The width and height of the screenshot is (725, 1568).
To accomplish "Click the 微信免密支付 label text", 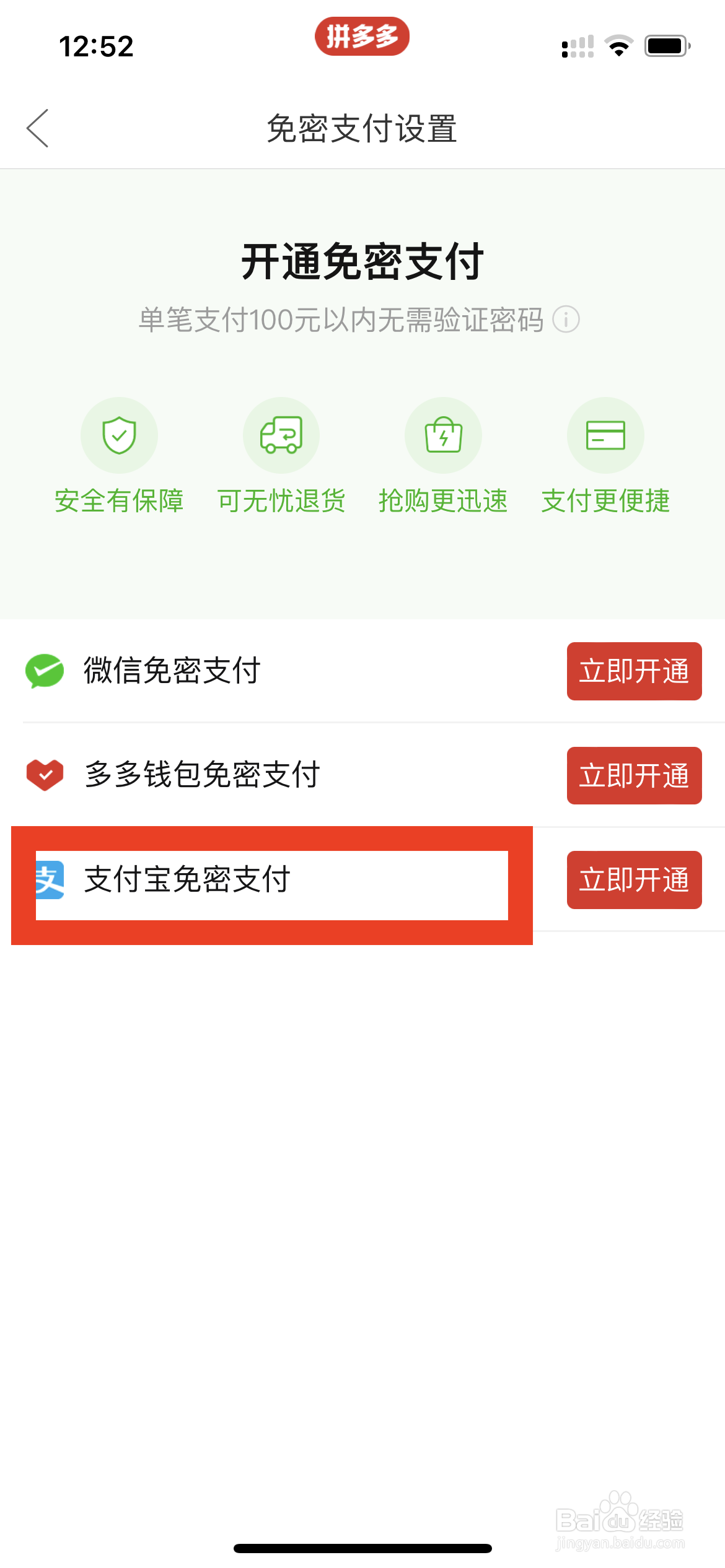I will tap(172, 671).
